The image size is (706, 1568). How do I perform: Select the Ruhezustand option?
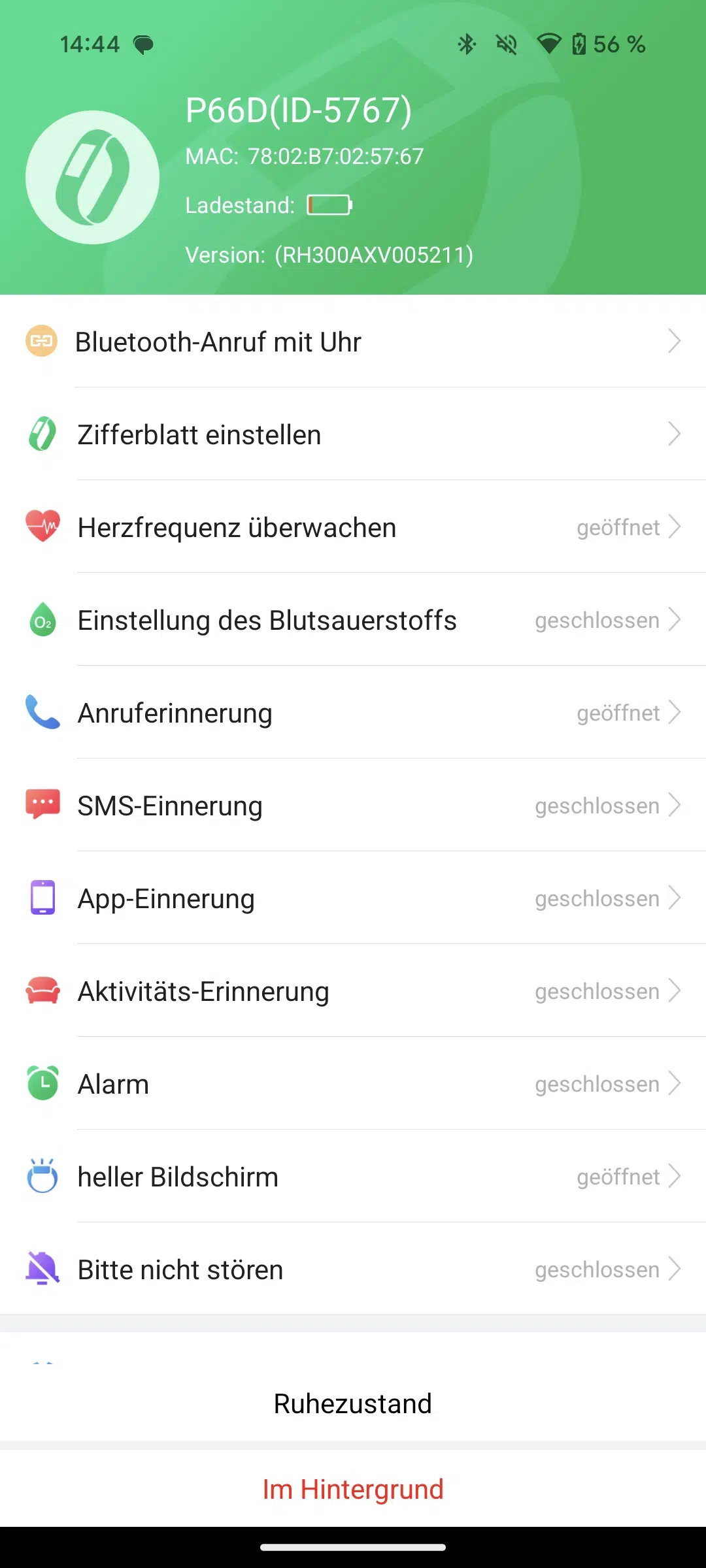(x=353, y=1403)
